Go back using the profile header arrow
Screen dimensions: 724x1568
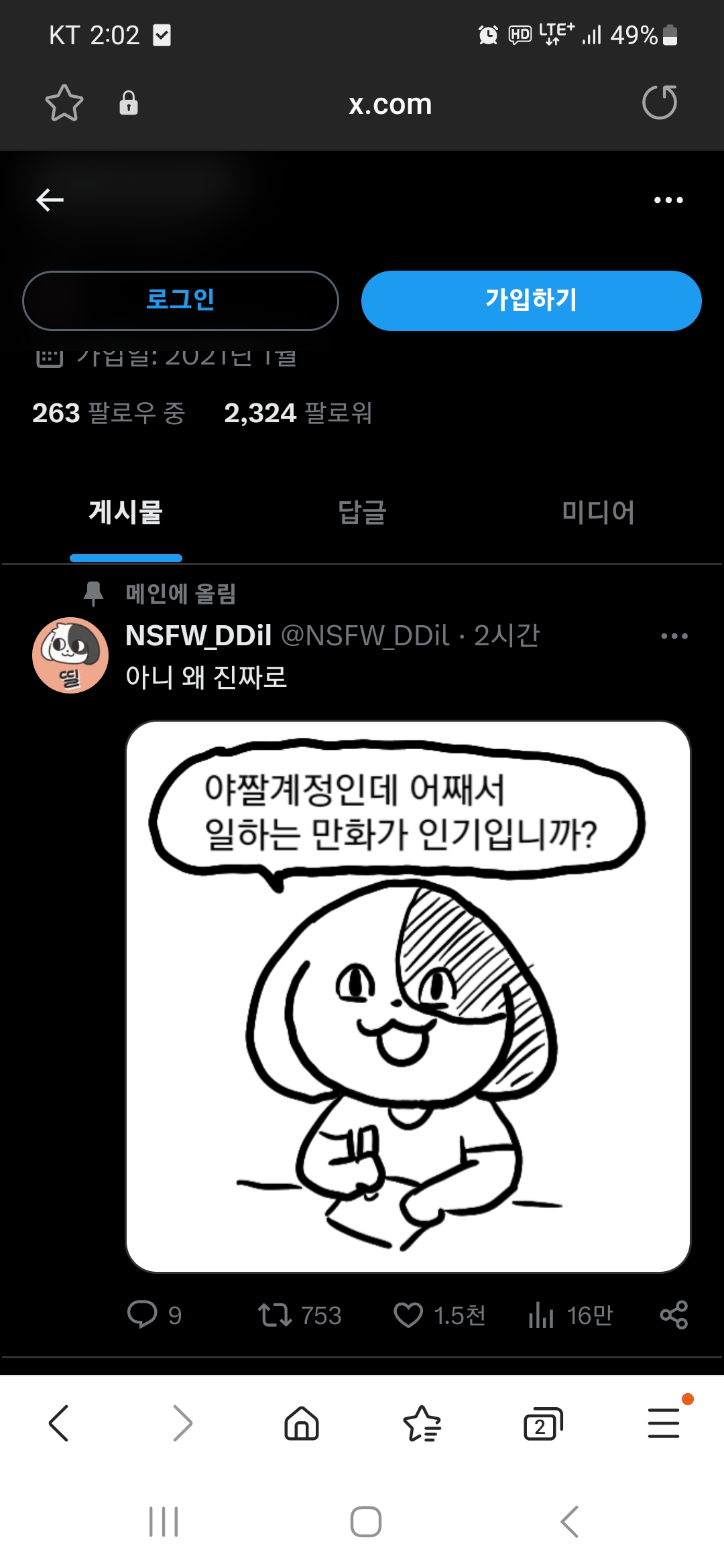point(50,200)
